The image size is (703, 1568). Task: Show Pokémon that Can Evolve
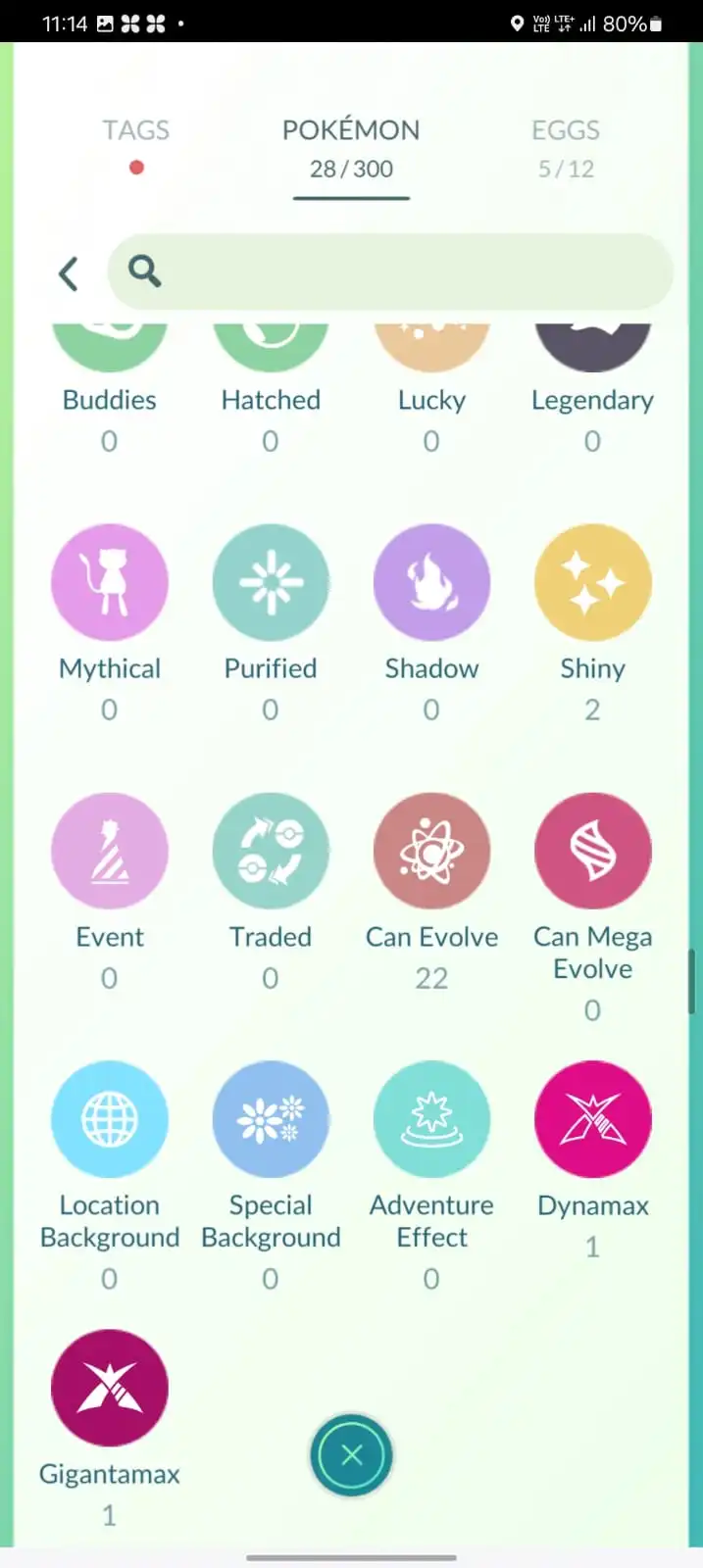tap(431, 852)
